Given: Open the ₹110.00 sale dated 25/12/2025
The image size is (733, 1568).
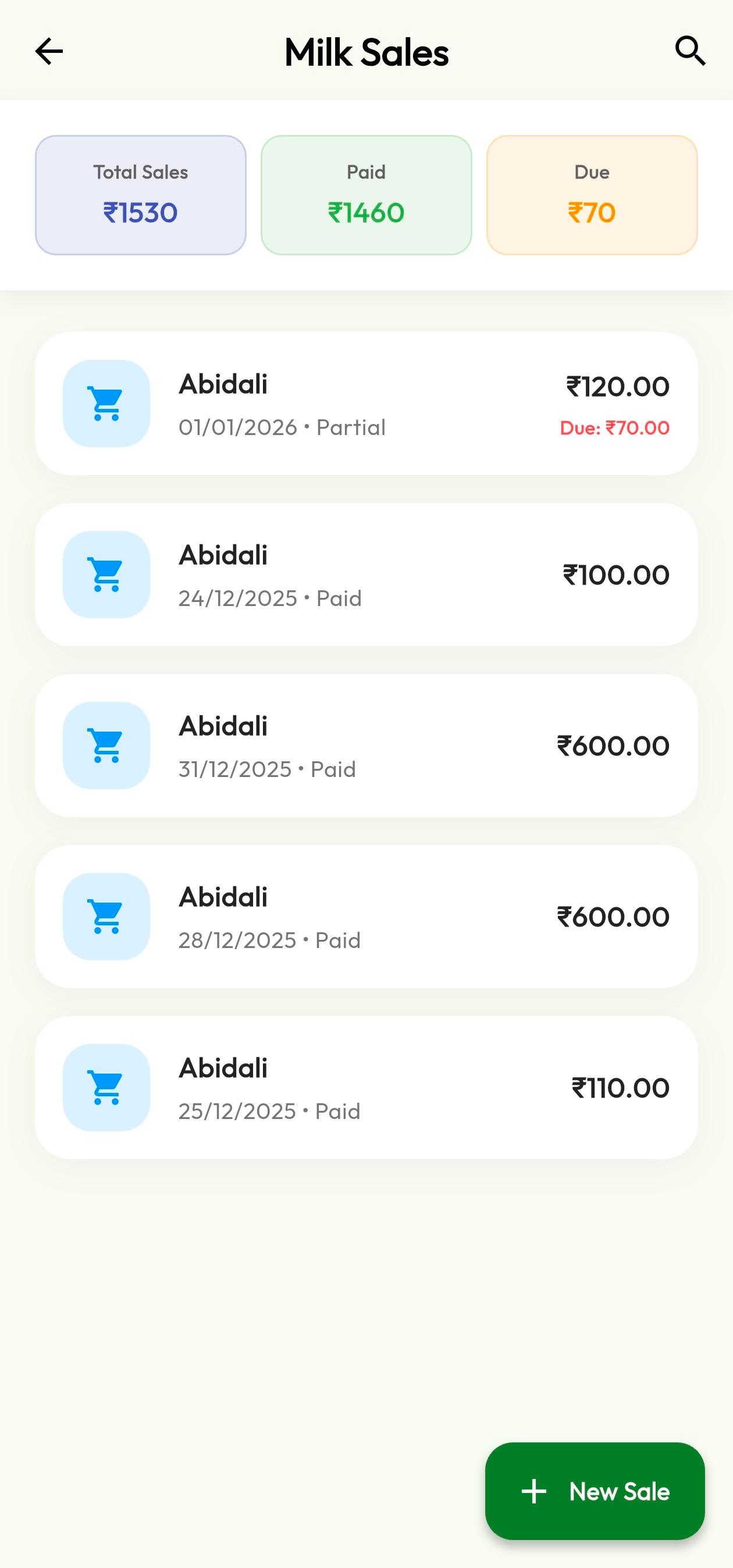Looking at the screenshot, I should click(x=366, y=1087).
